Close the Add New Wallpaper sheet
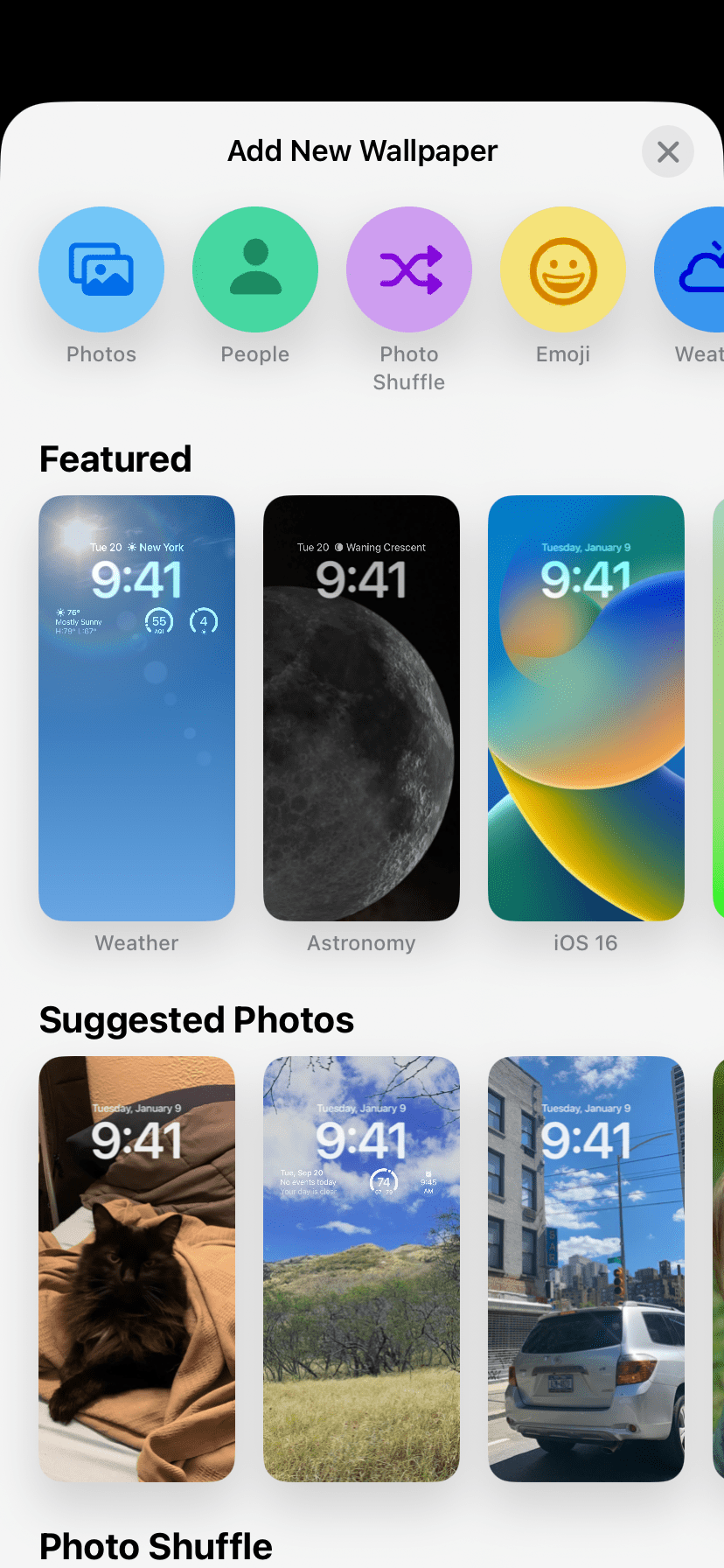This screenshot has width=724, height=1568. [668, 152]
